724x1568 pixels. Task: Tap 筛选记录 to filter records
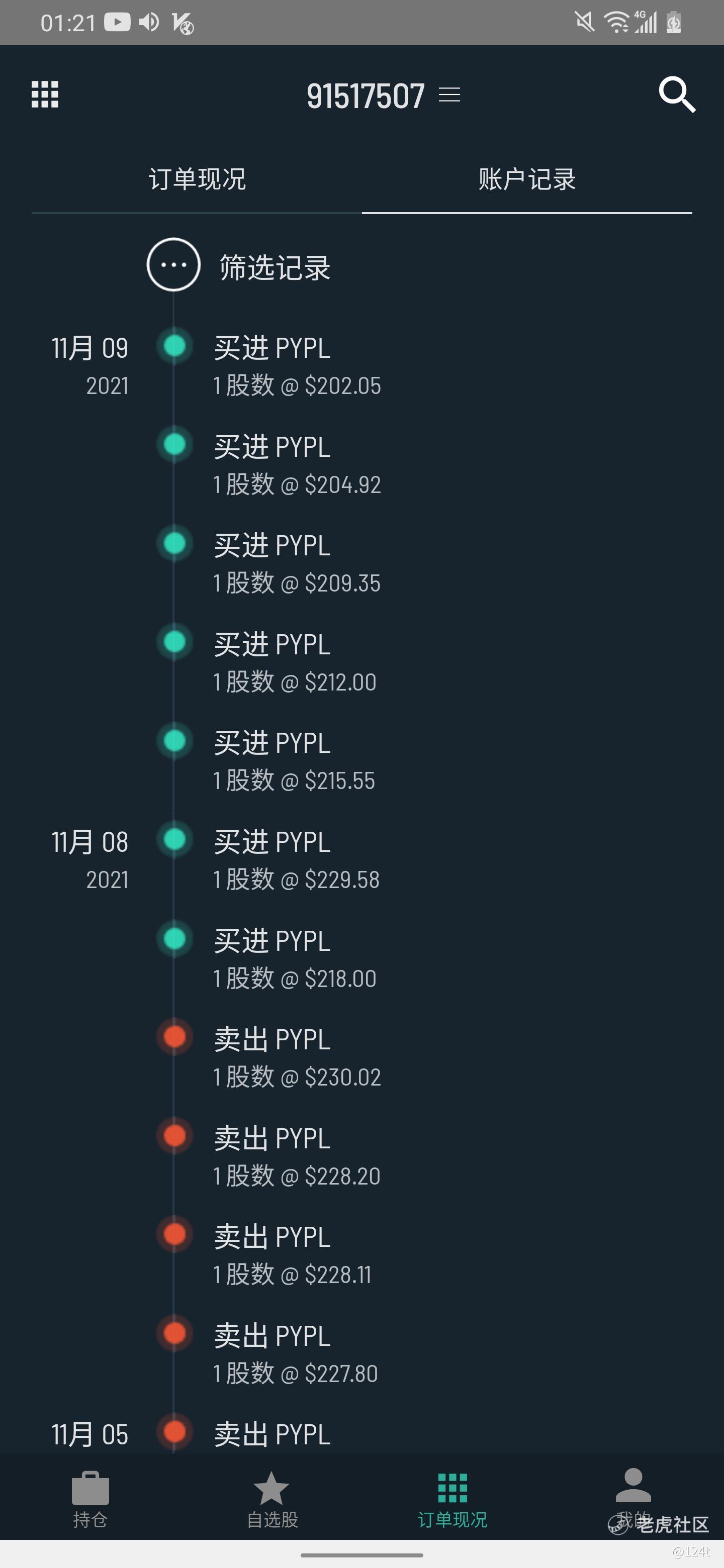[274, 267]
